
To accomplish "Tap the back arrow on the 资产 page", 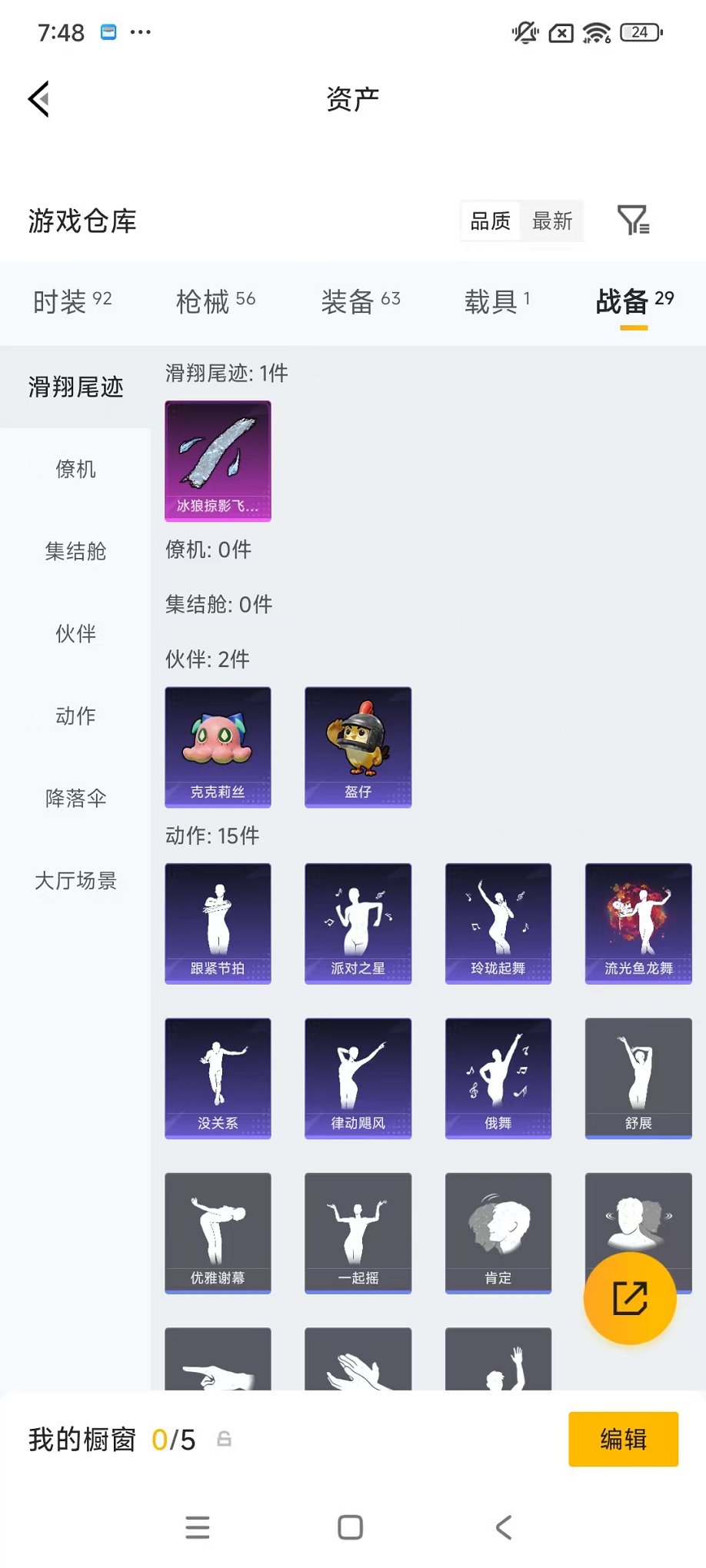I will click(x=38, y=99).
